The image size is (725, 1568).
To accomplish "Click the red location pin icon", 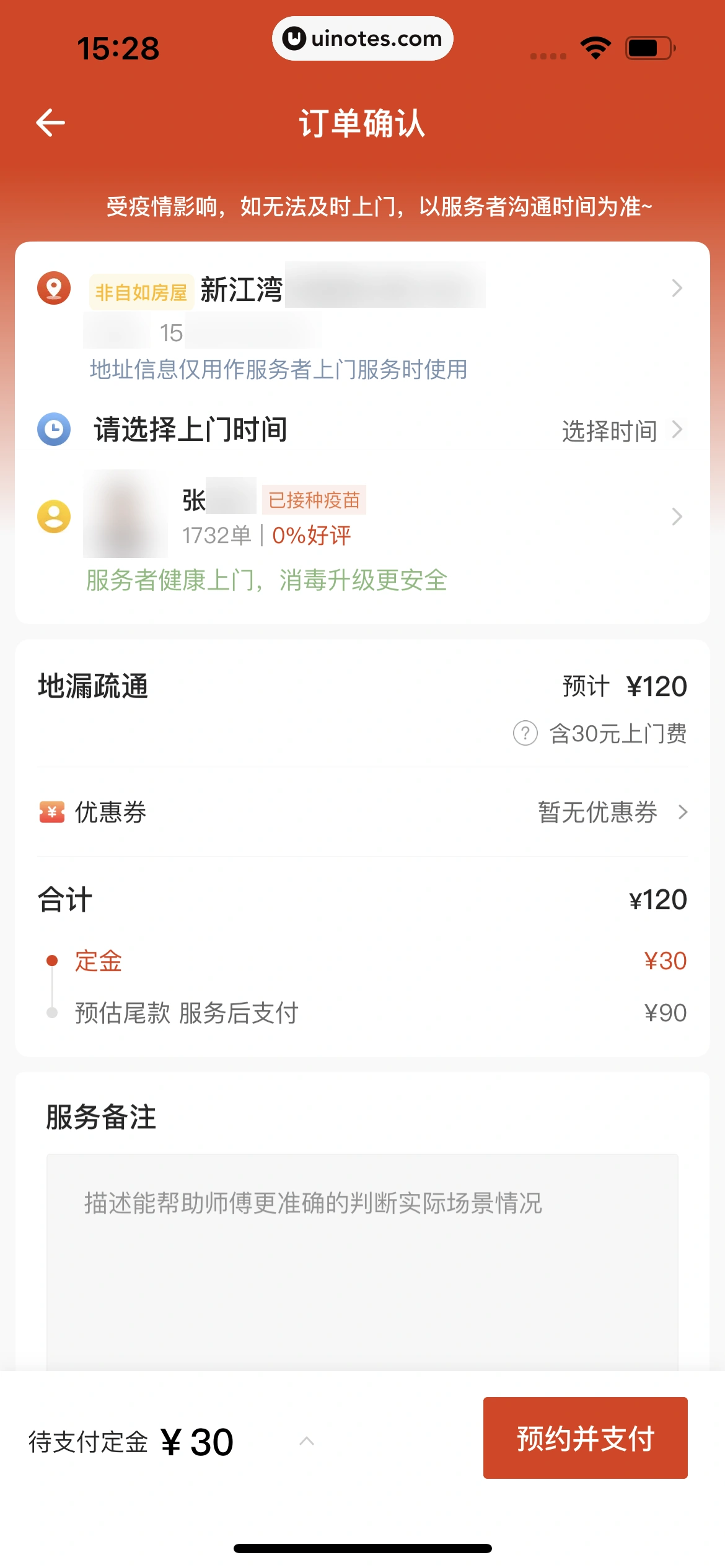I will [x=53, y=288].
